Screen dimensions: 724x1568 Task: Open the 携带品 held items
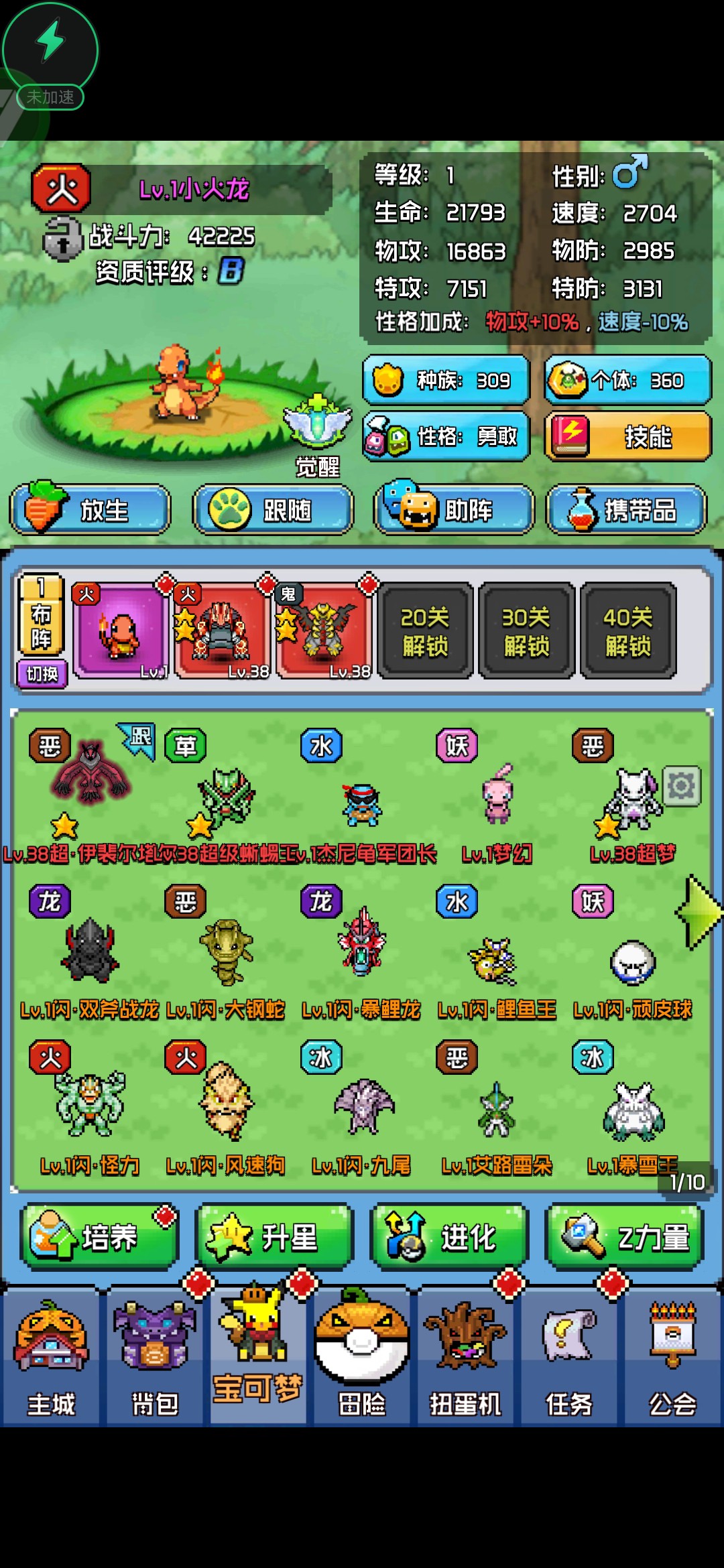tap(626, 510)
